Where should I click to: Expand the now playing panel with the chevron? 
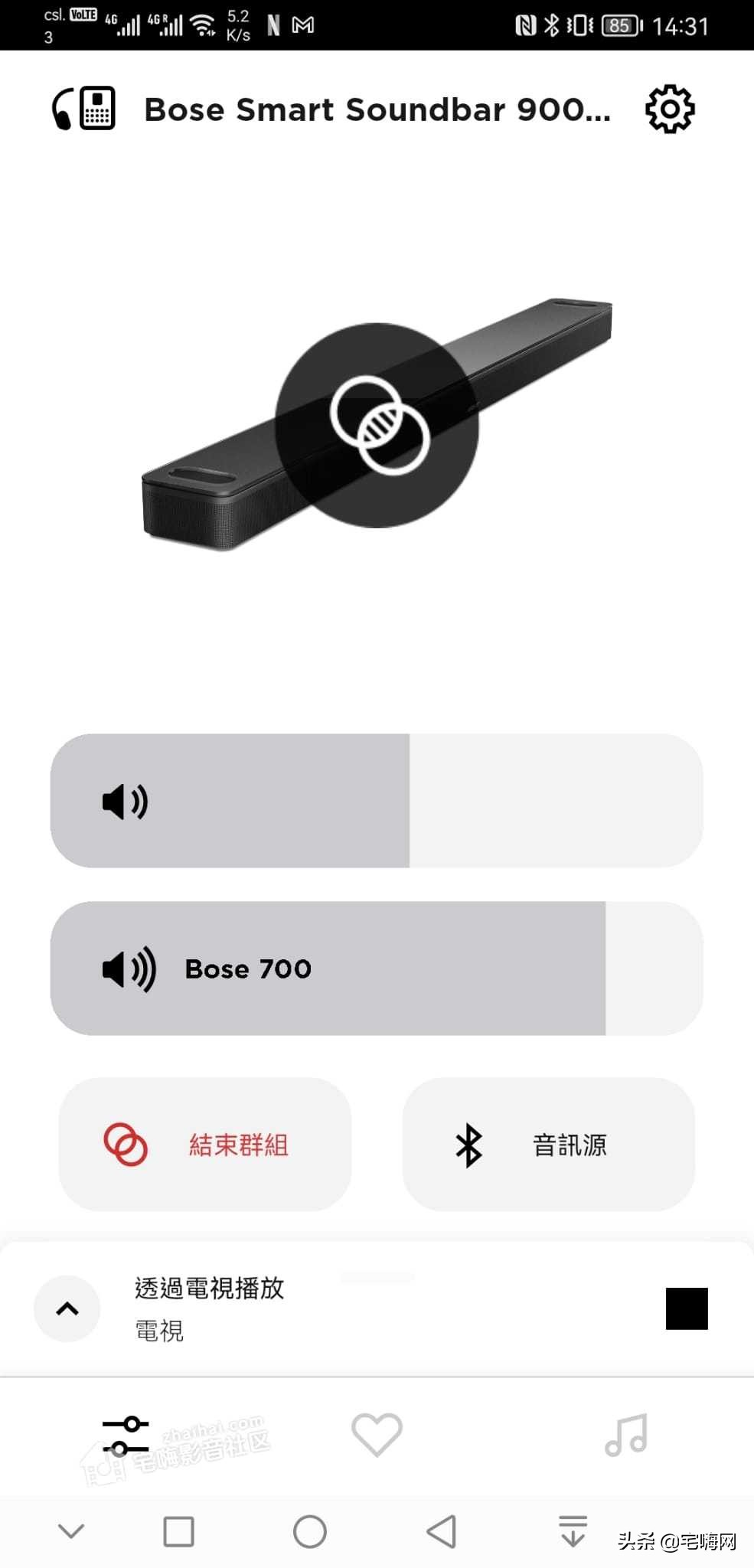(67, 1309)
